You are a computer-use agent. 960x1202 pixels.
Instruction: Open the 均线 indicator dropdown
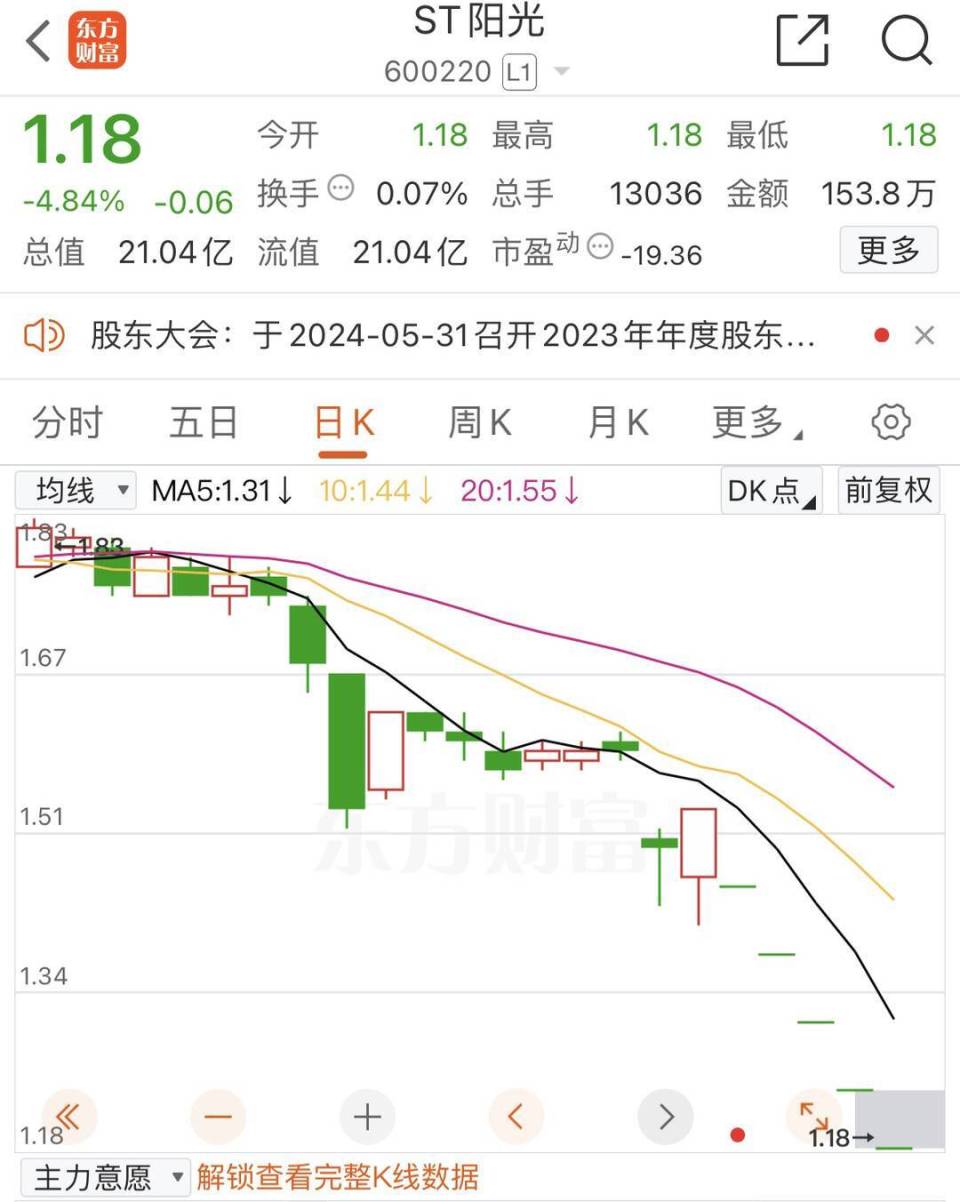pyautogui.click(x=75, y=490)
